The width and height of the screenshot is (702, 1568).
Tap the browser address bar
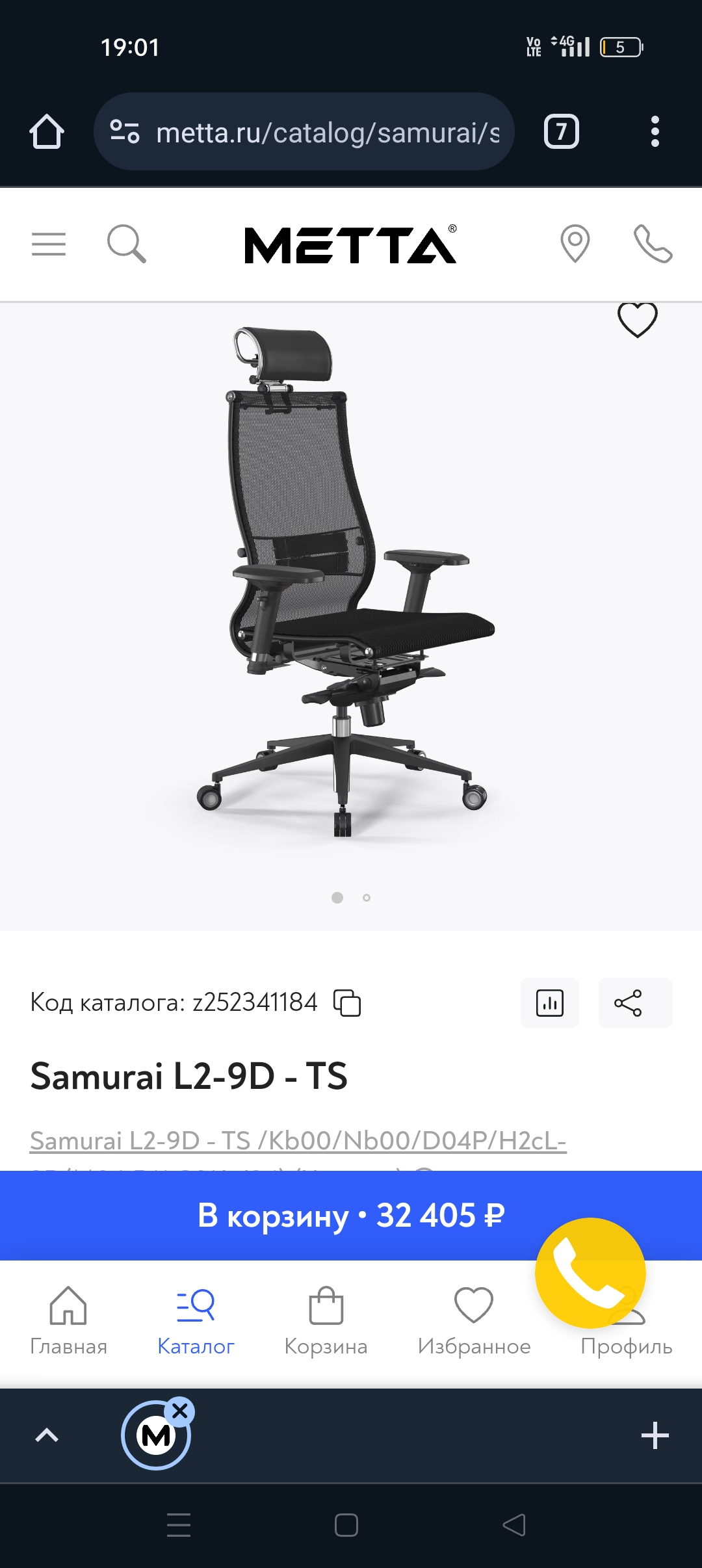pos(304,131)
